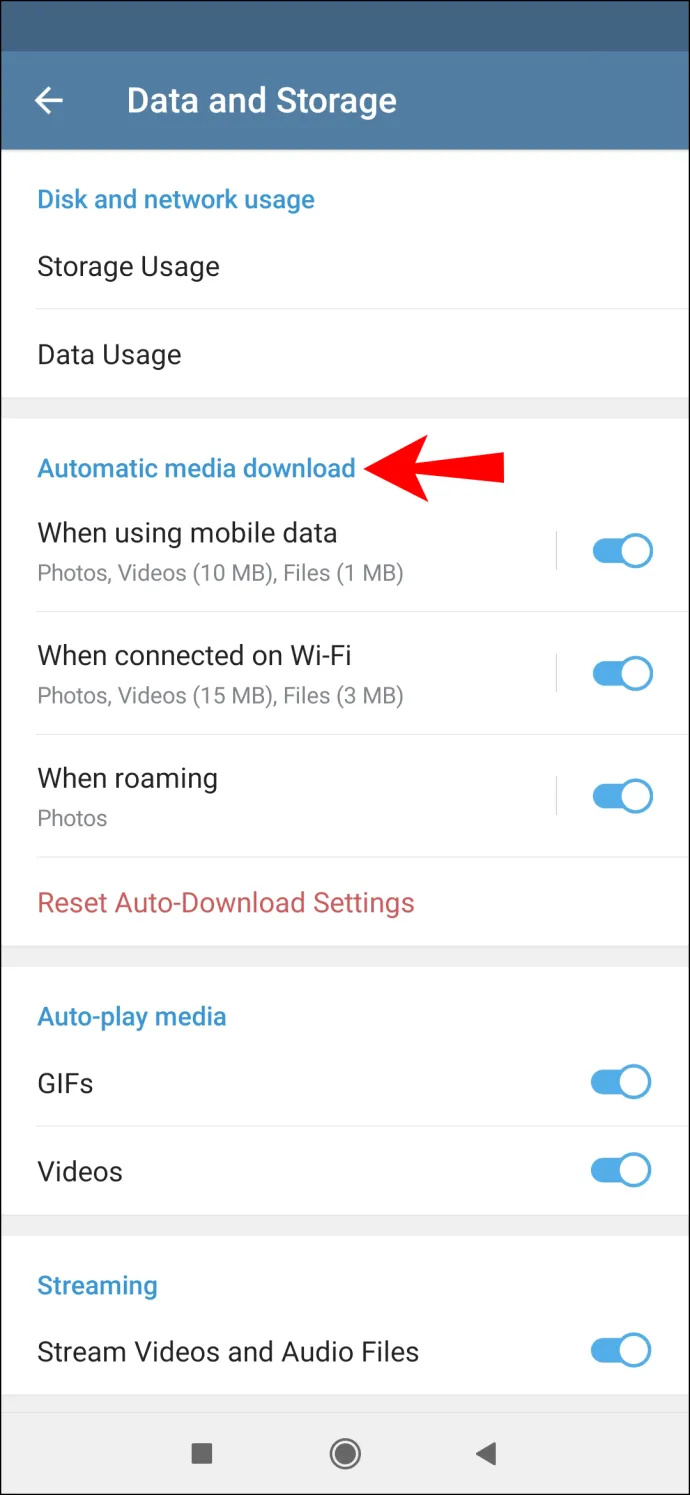This screenshot has width=690, height=1495.
Task: Open When using mobile data settings
Action: click(x=278, y=551)
